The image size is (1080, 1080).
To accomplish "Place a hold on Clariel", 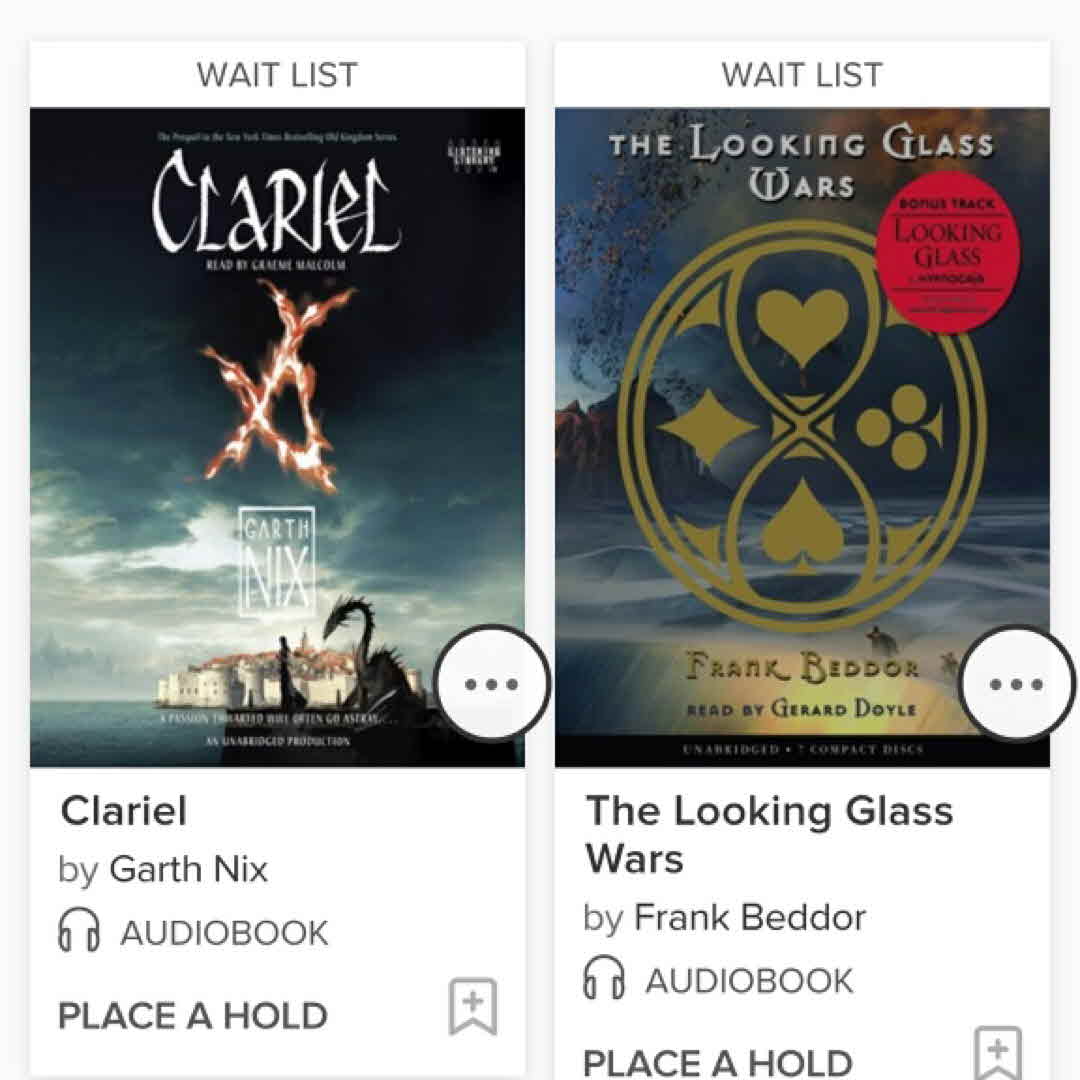I will pyautogui.click(x=193, y=1016).
